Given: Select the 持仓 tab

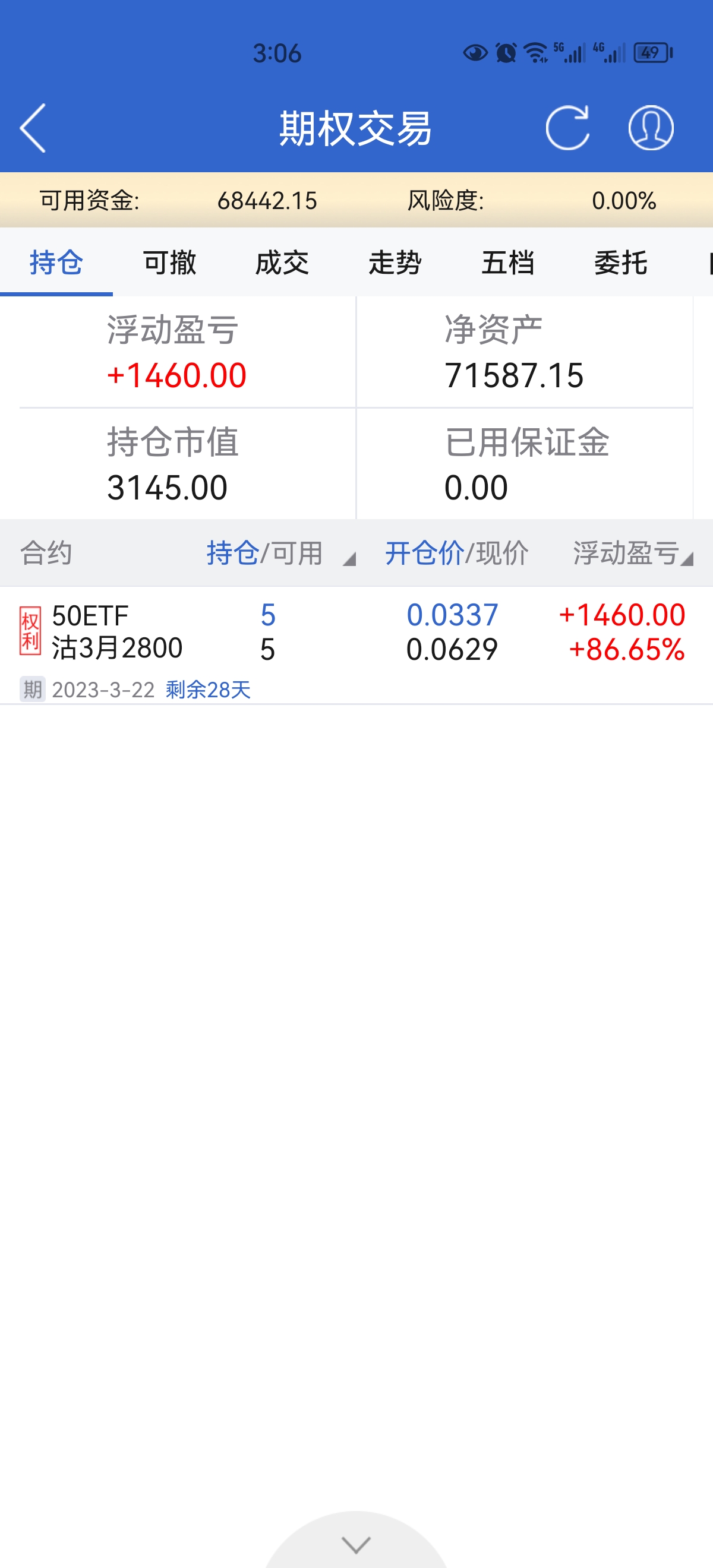Looking at the screenshot, I should pos(56,263).
